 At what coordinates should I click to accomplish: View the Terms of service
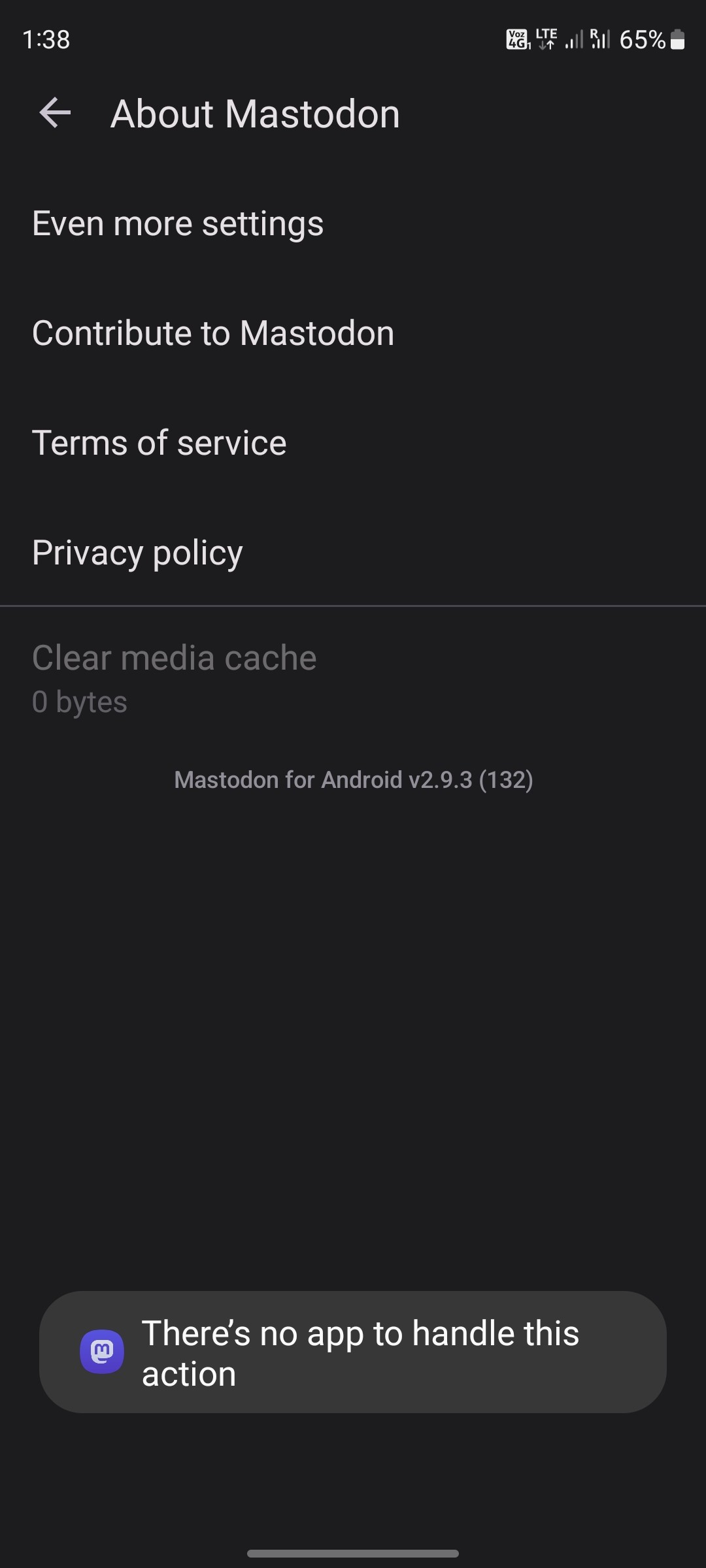pos(353,443)
